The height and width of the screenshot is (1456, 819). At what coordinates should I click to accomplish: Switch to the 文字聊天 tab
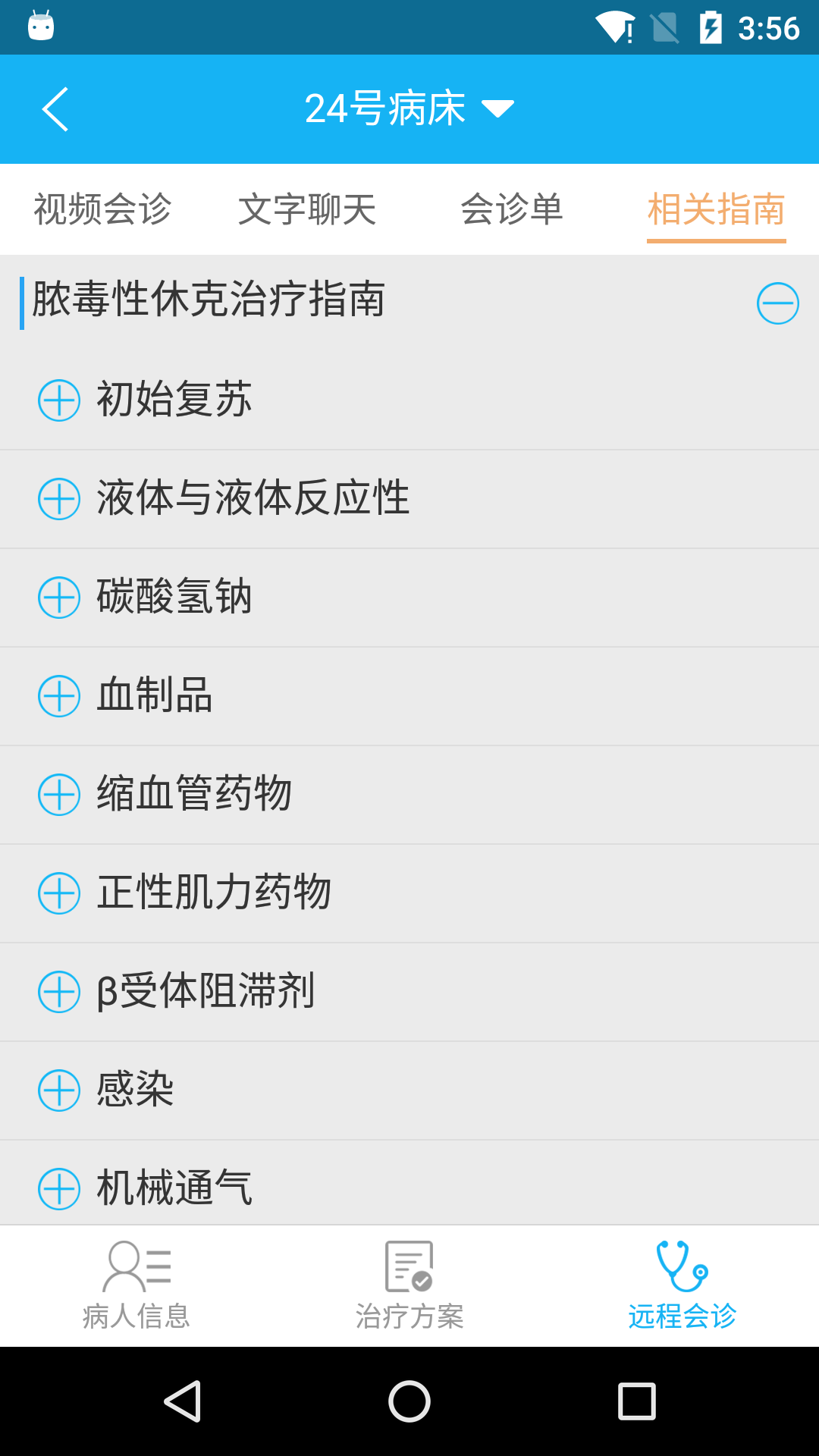coord(307,209)
